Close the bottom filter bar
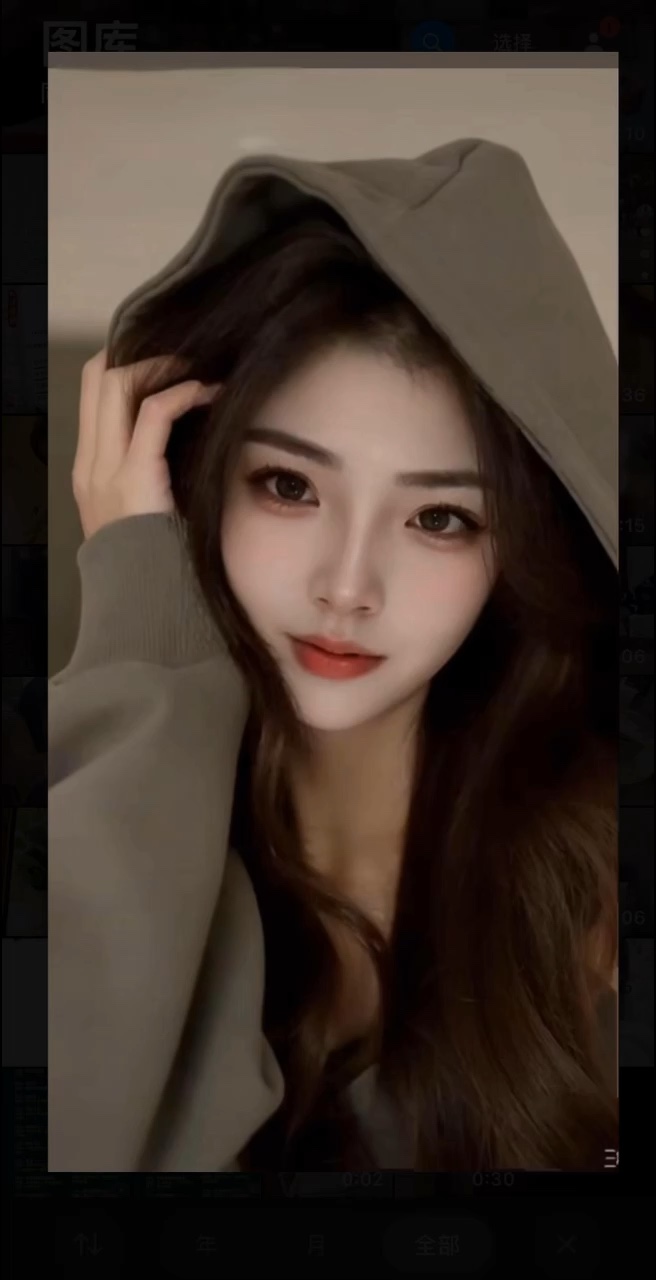This screenshot has height=1280, width=656. pos(567,1244)
